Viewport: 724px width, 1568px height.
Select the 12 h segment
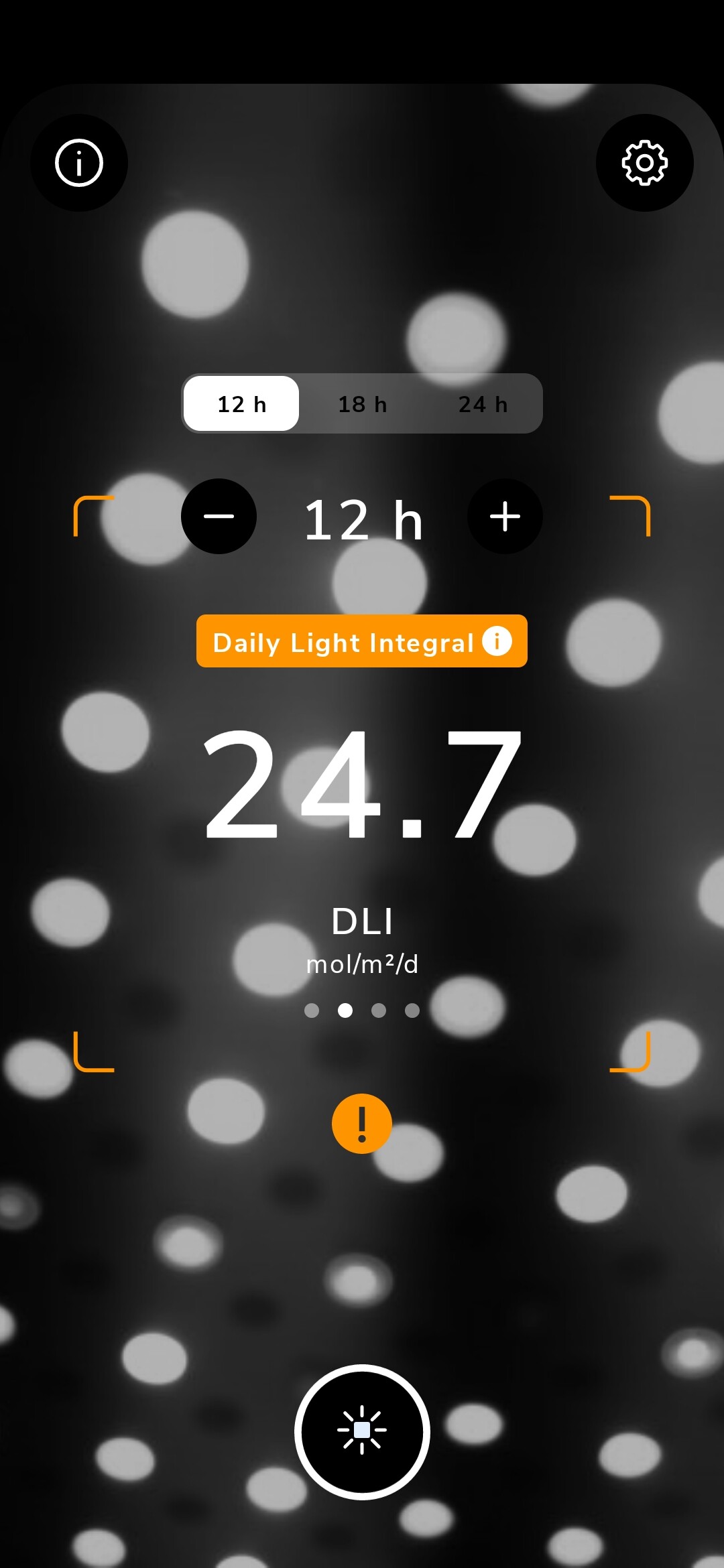(x=241, y=403)
